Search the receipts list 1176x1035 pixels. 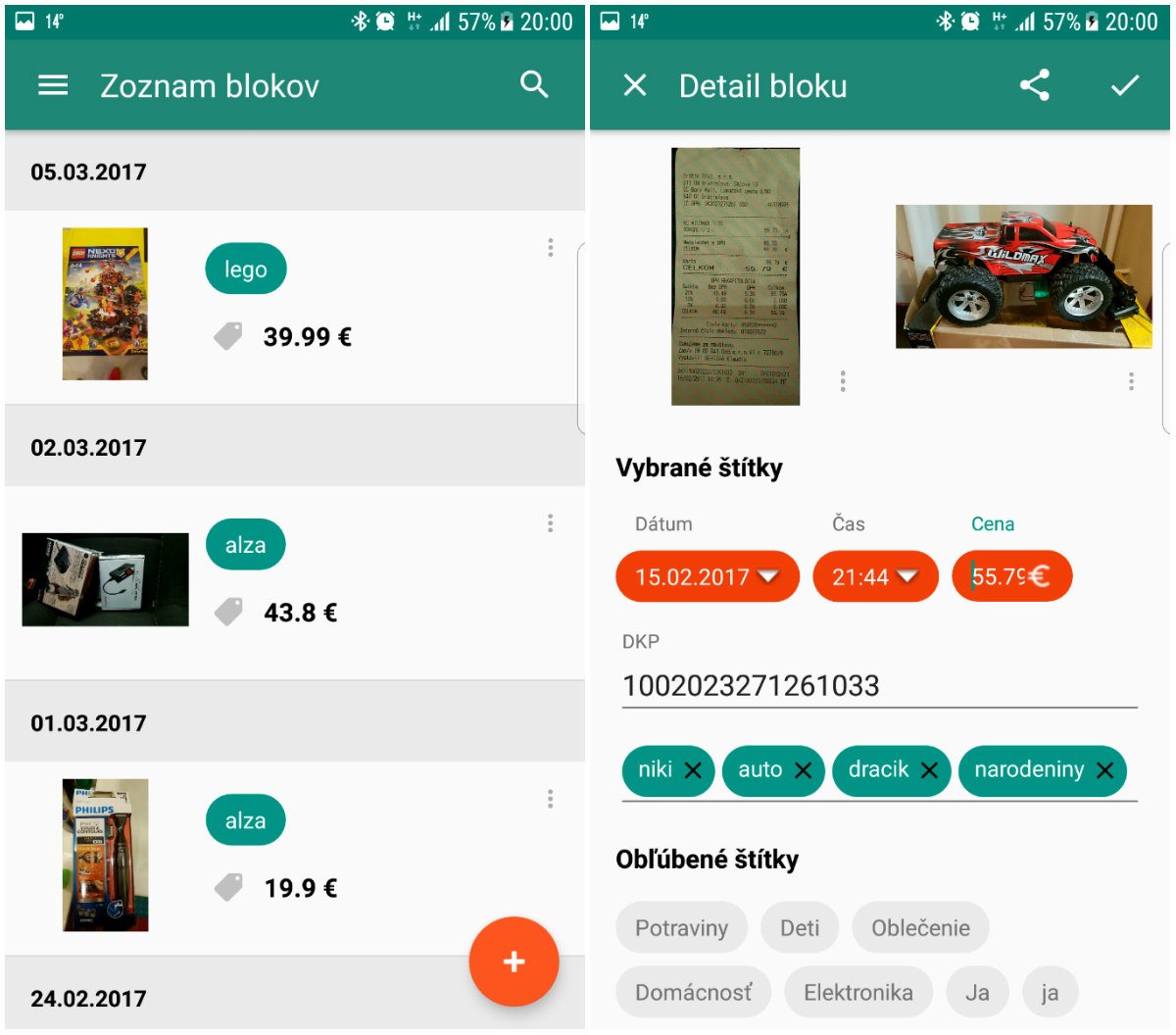tap(534, 85)
